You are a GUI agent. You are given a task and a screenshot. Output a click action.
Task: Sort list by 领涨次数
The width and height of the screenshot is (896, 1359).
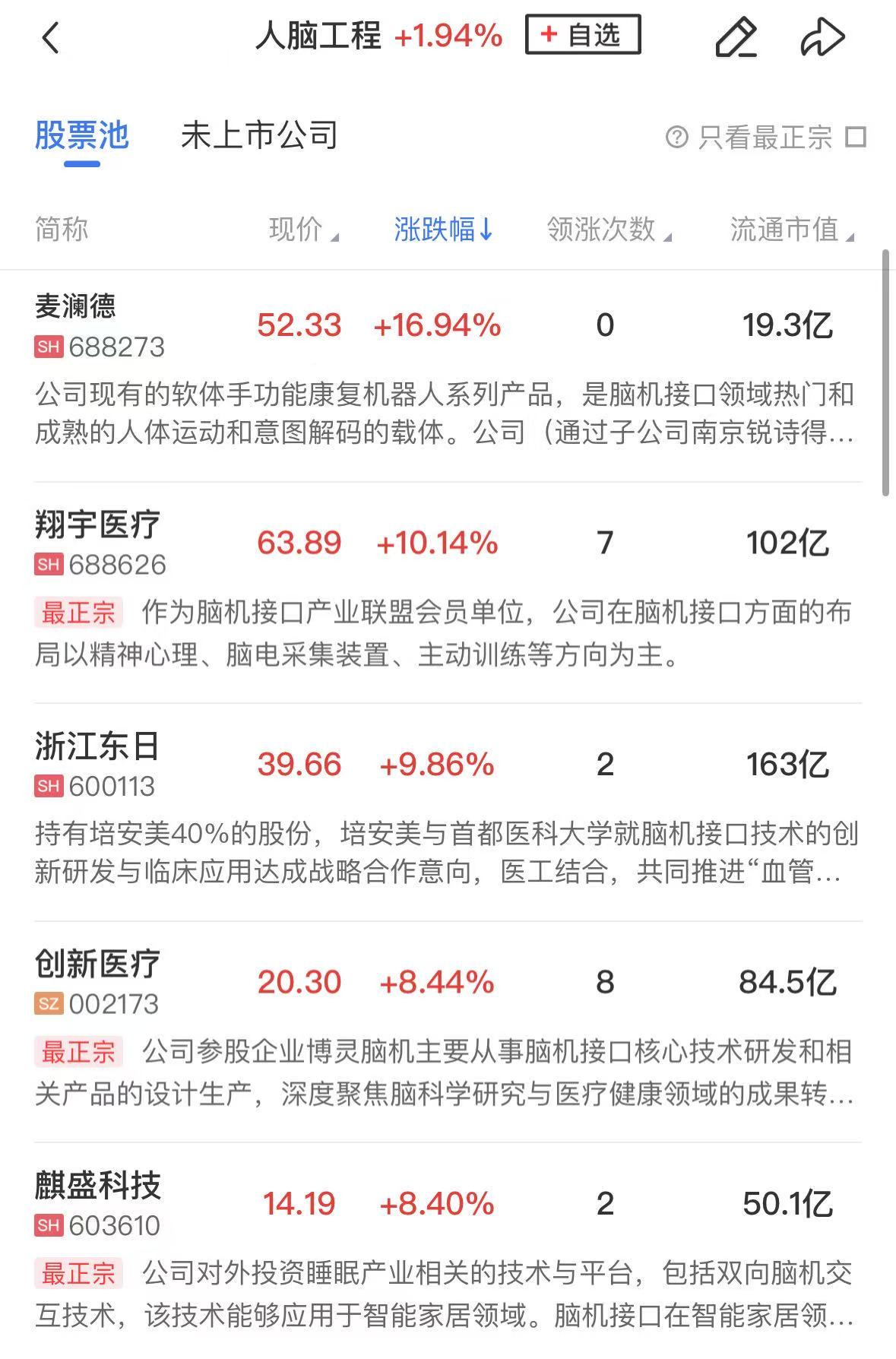click(x=608, y=230)
